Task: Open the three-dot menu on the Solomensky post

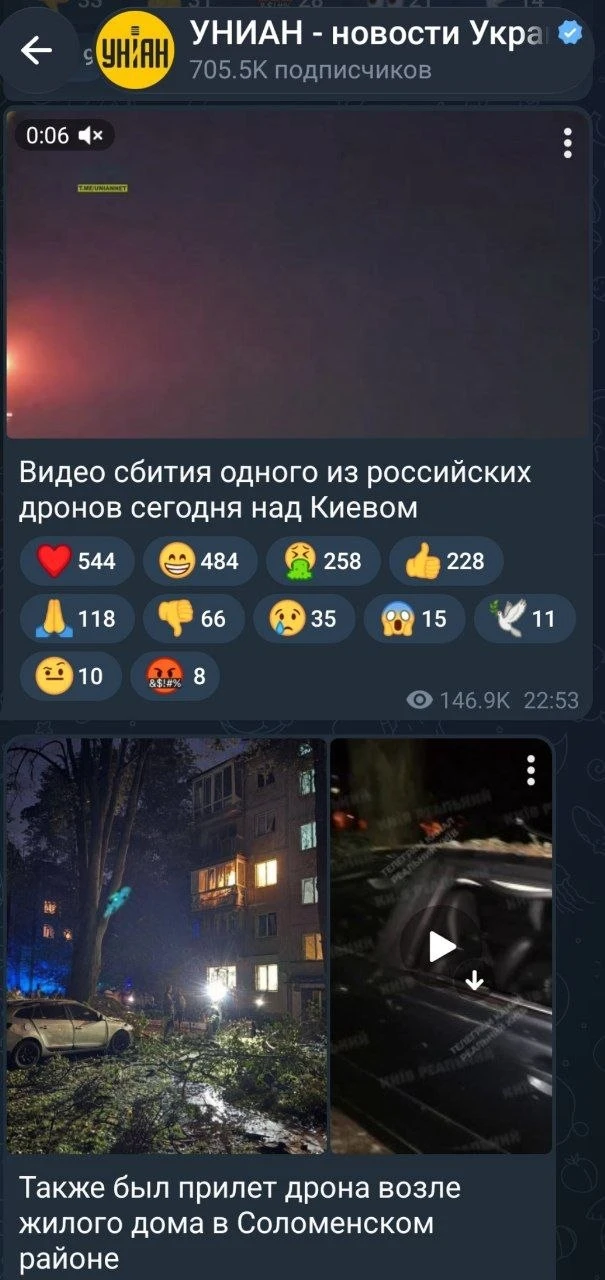Action: tap(531, 770)
